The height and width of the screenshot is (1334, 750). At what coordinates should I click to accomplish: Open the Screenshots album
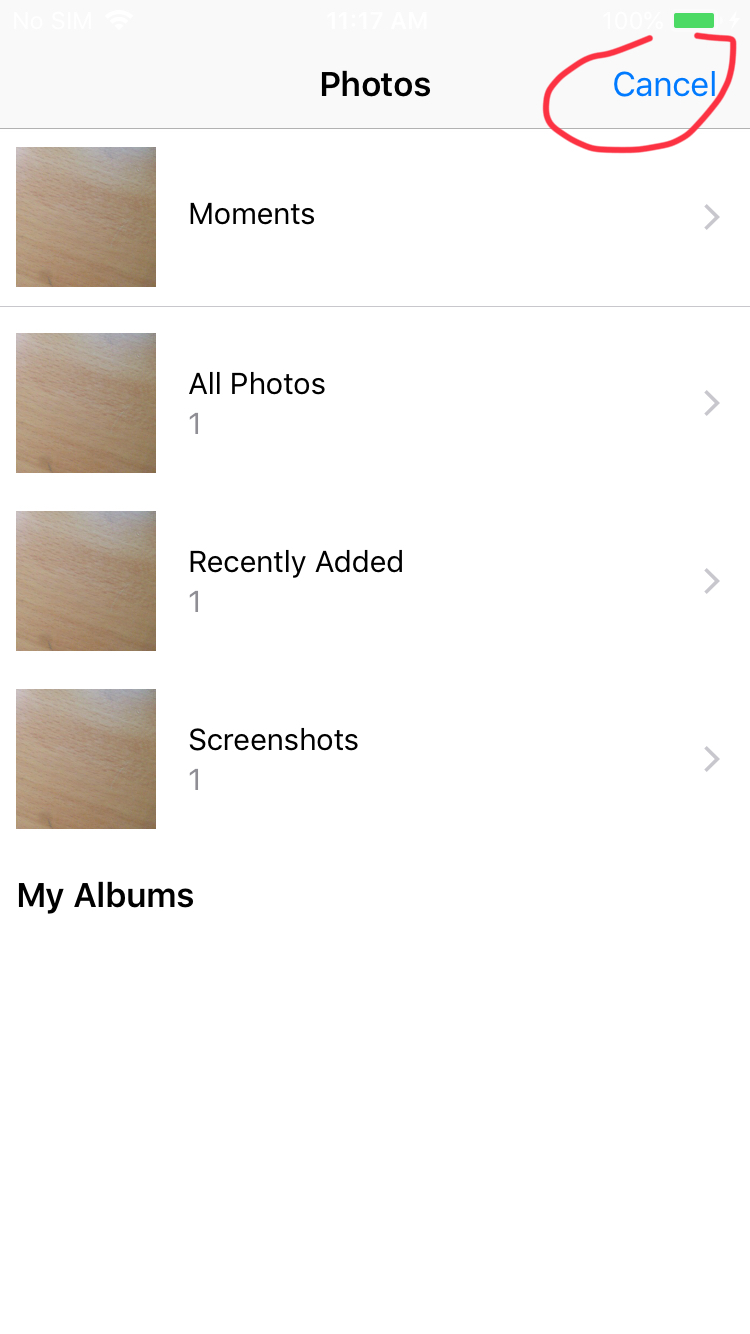click(375, 759)
